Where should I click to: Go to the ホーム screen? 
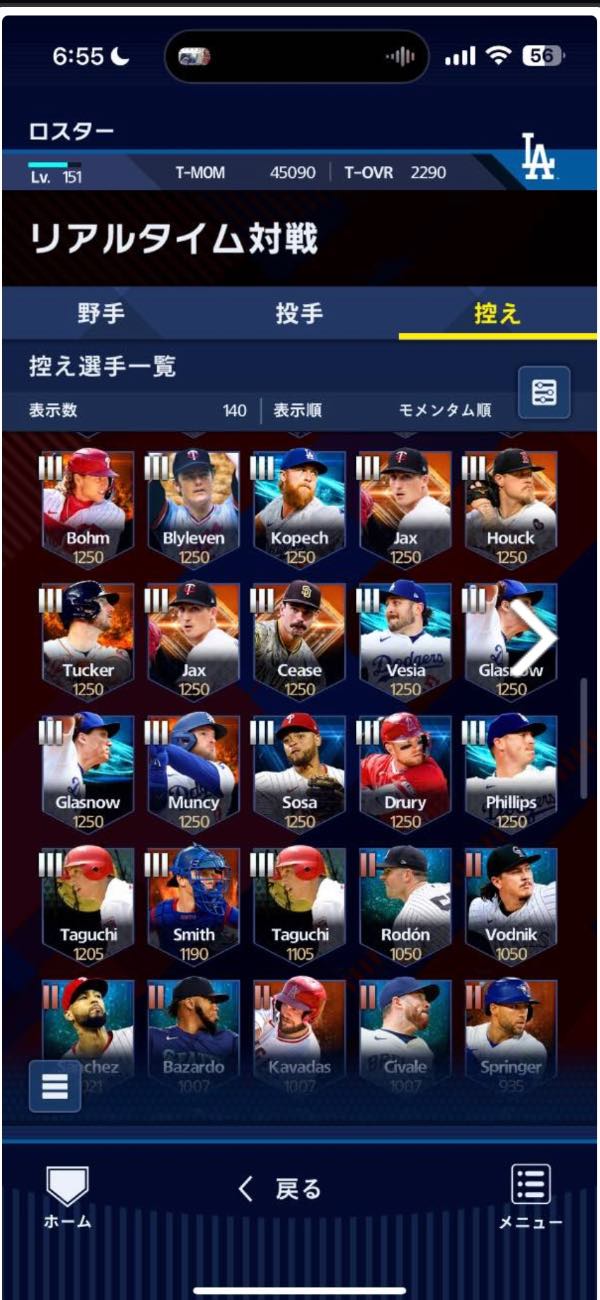click(x=68, y=1196)
